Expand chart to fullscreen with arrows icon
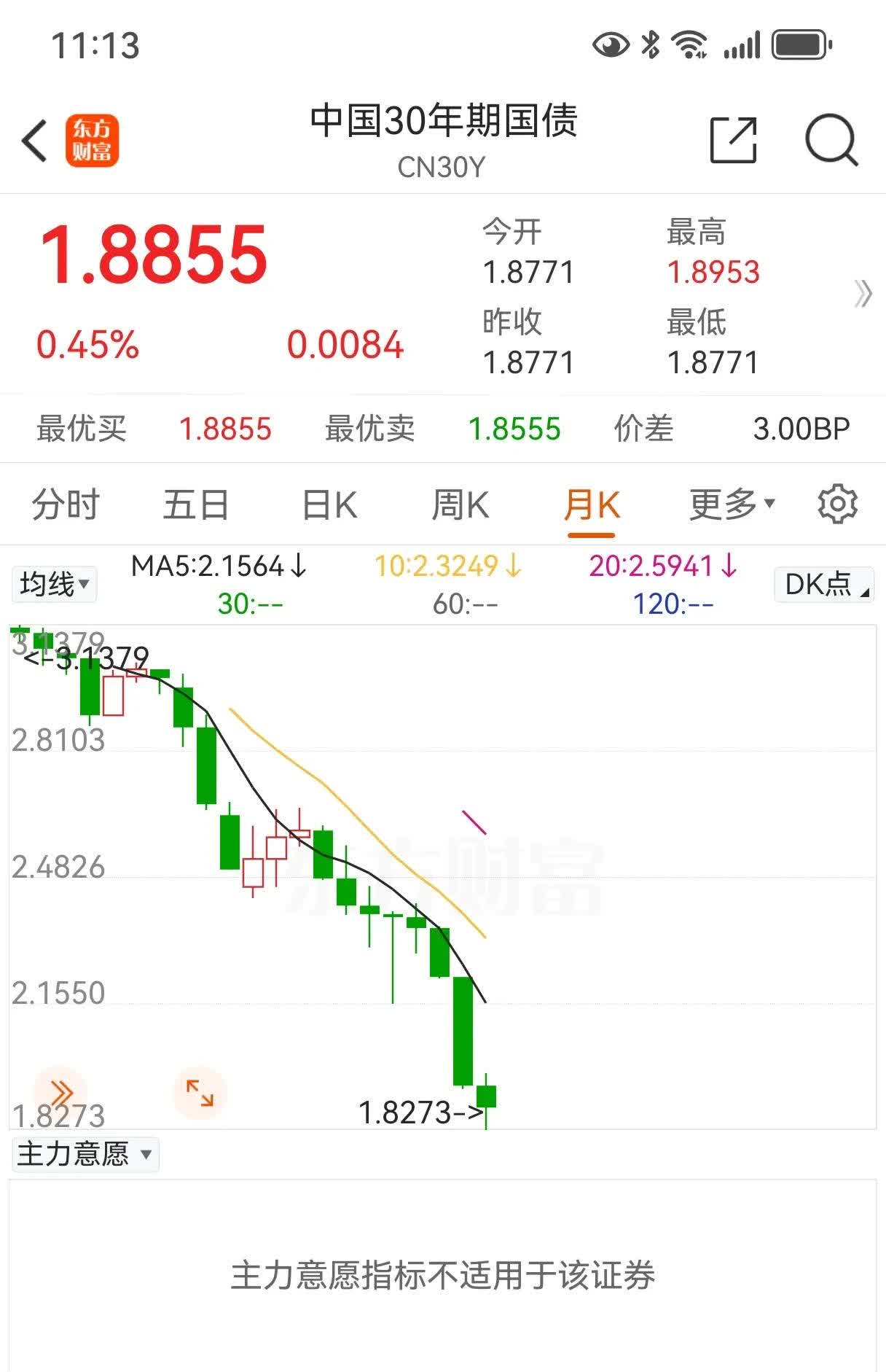Screen dimensions: 886x1372 click(200, 1091)
